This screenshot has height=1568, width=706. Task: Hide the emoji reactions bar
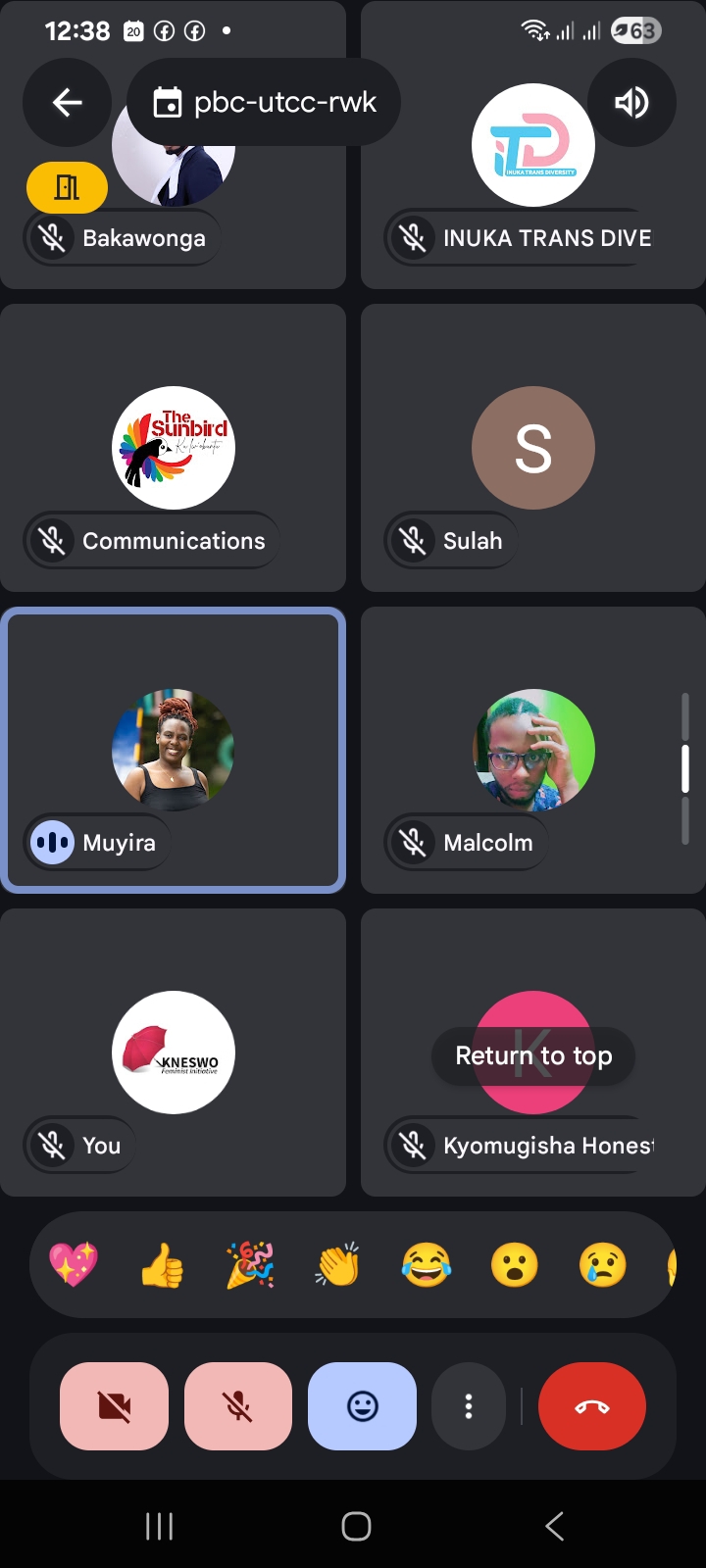[362, 1406]
